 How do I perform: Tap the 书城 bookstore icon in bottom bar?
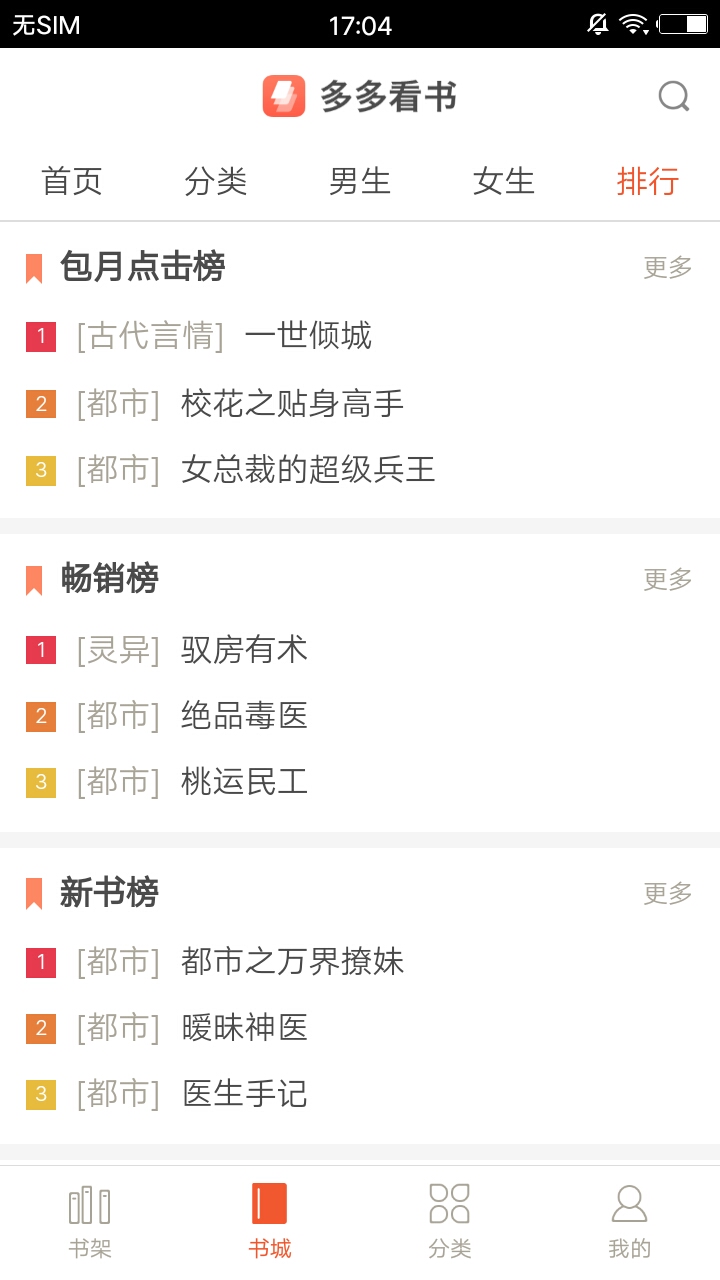pos(269,1205)
